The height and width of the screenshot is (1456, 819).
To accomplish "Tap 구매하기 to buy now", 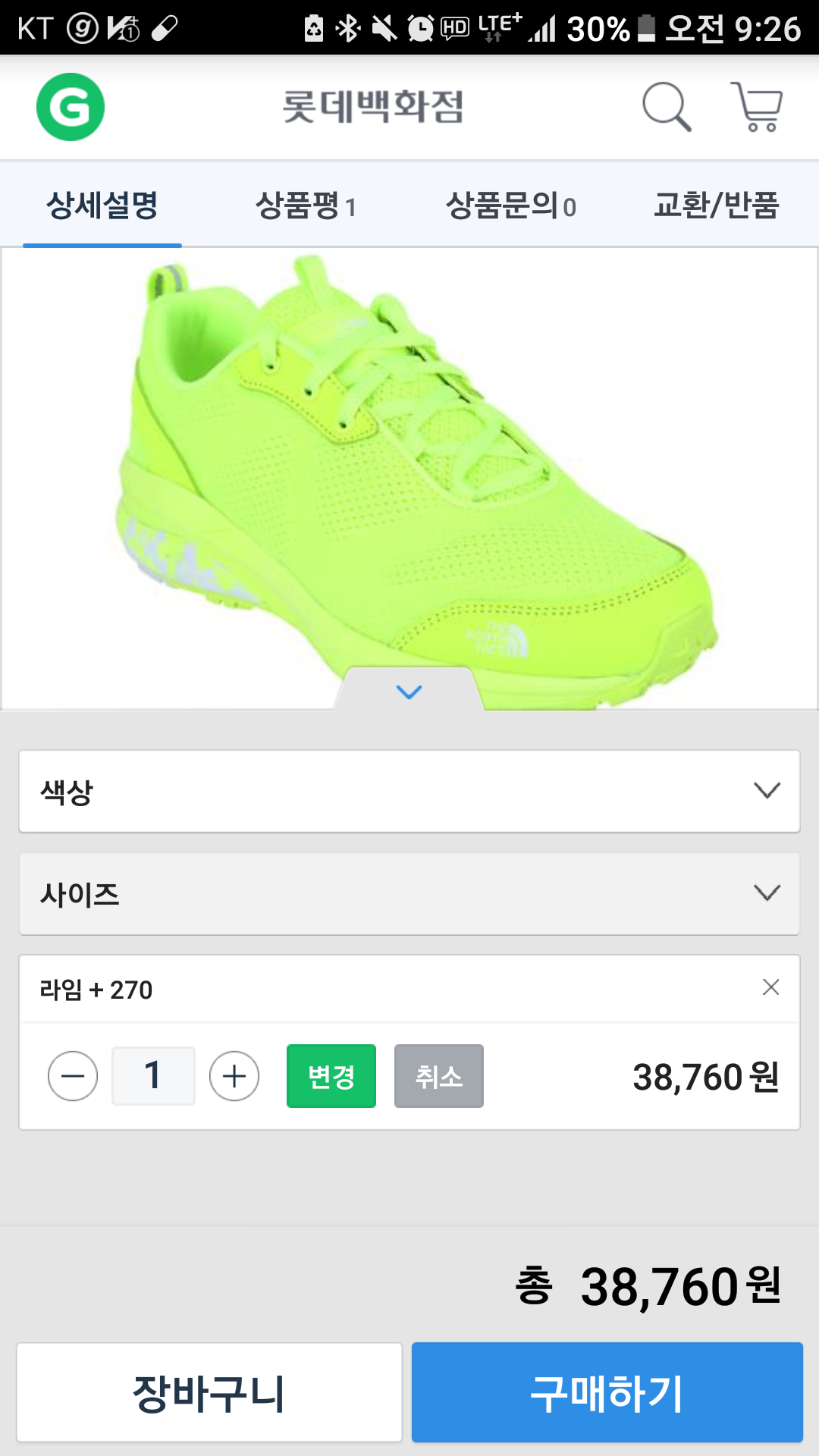I will tap(607, 1392).
